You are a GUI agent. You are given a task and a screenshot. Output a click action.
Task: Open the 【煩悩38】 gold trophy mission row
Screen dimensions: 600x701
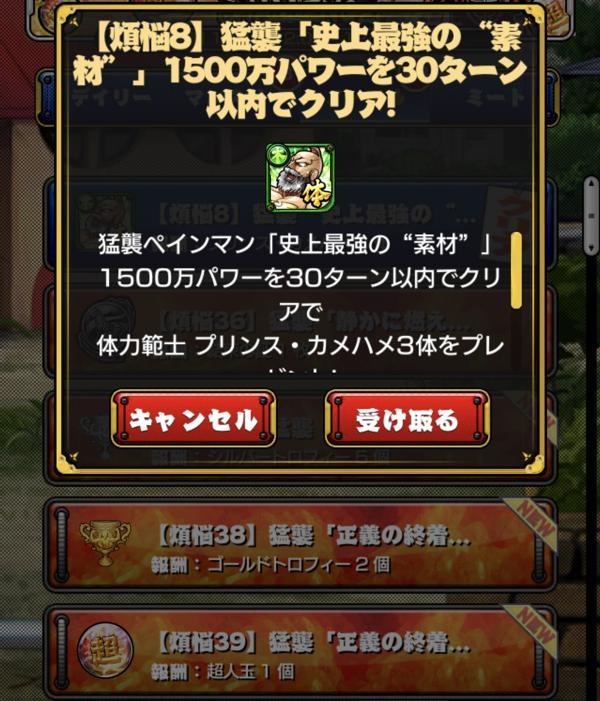300,545
